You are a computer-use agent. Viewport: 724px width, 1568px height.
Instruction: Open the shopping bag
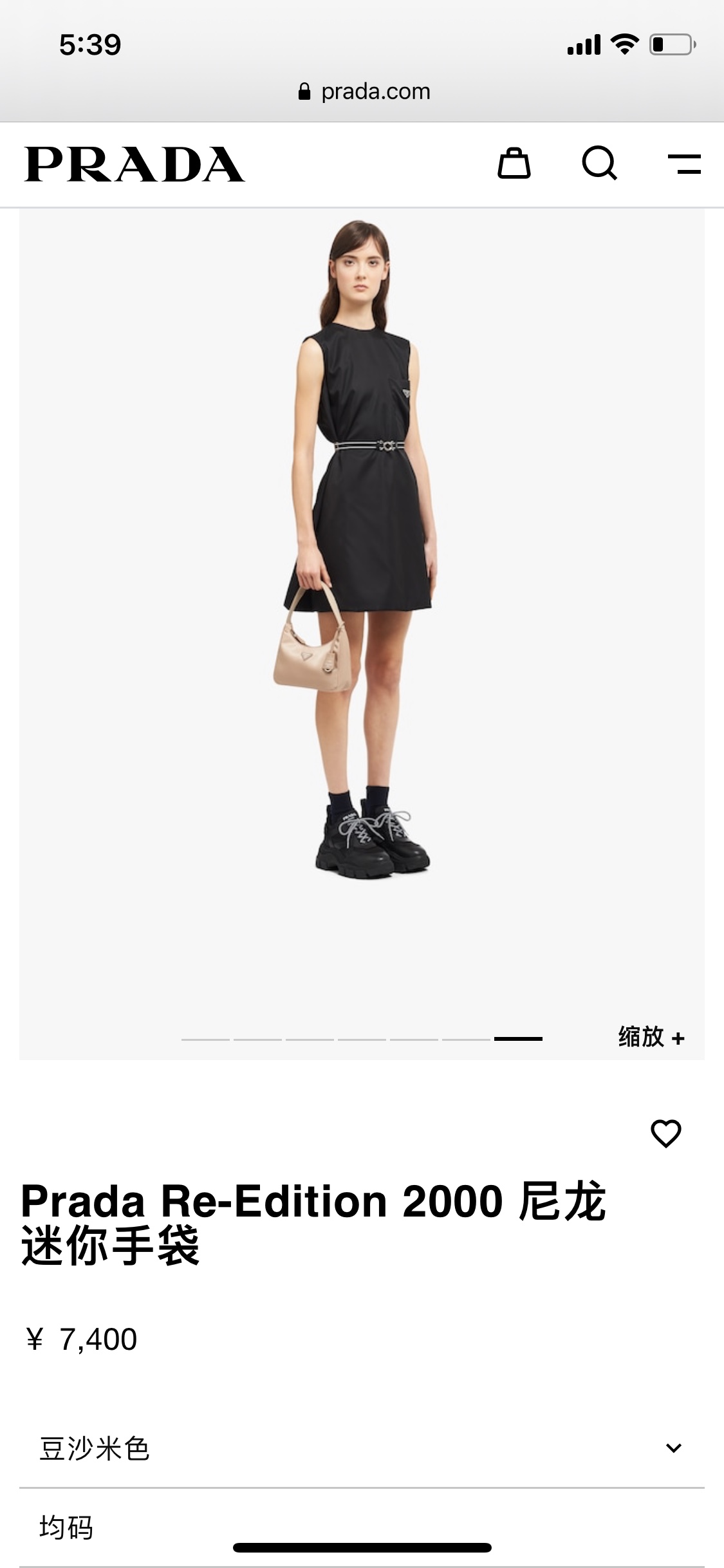[x=514, y=163]
